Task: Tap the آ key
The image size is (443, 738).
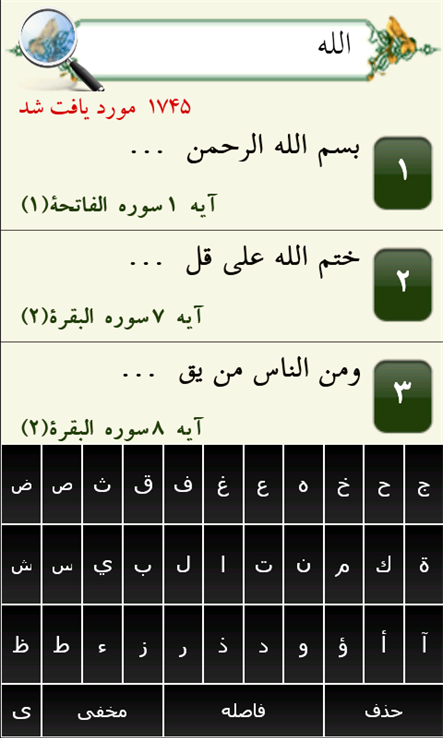Action: [x=424, y=644]
